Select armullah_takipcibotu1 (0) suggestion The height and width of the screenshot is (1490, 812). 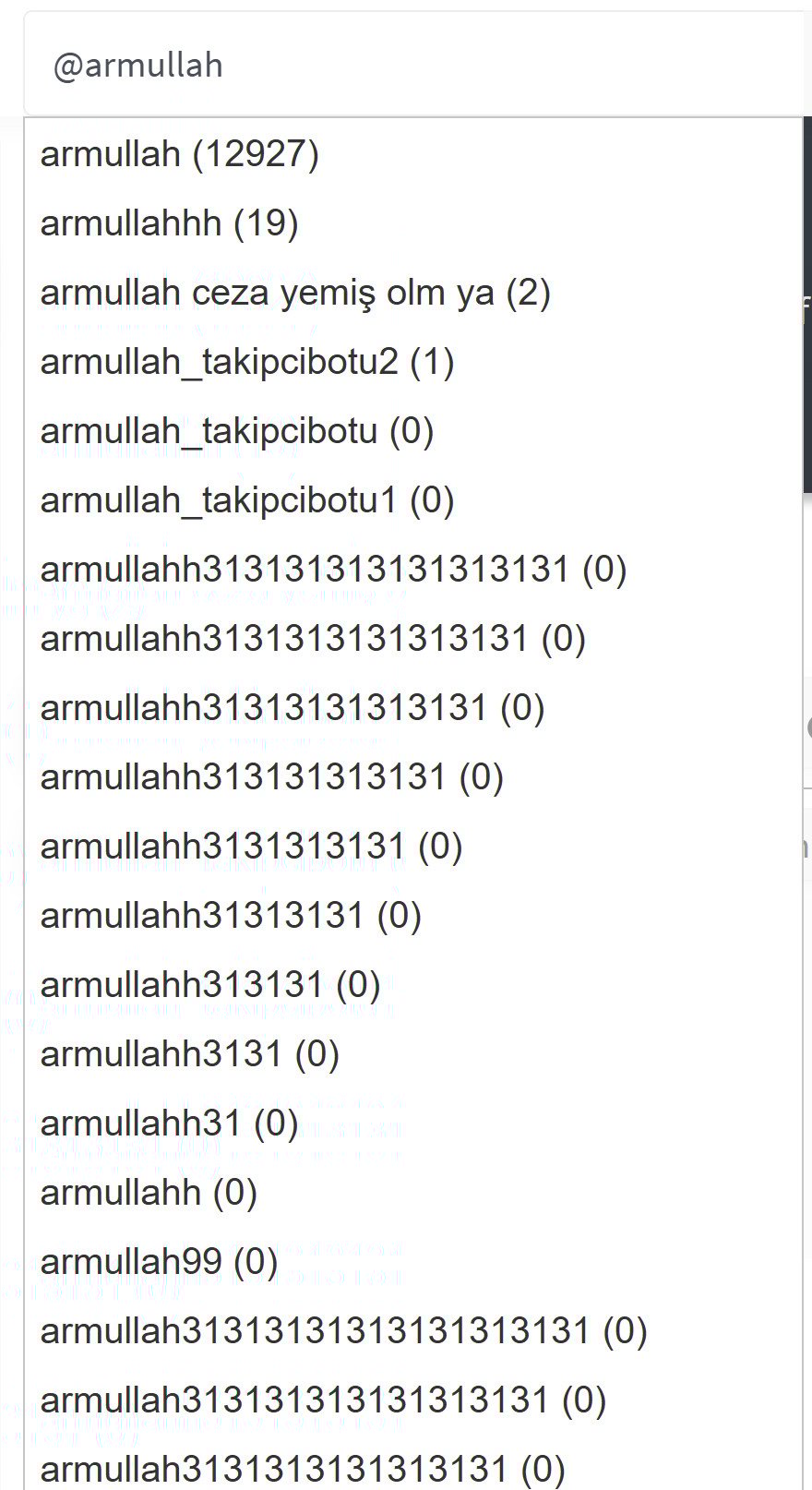(413, 500)
